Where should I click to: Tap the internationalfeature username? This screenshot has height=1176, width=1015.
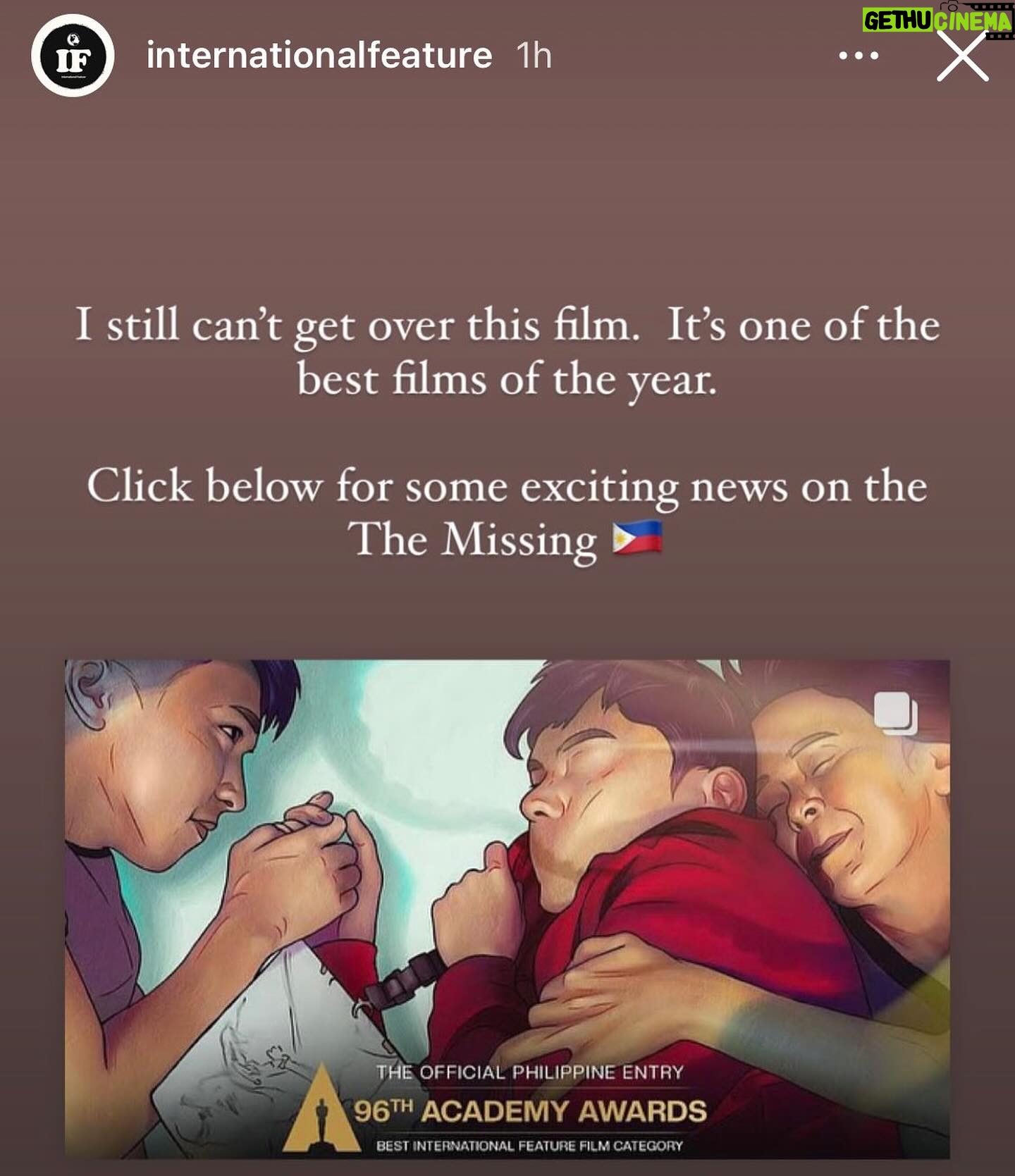click(319, 56)
